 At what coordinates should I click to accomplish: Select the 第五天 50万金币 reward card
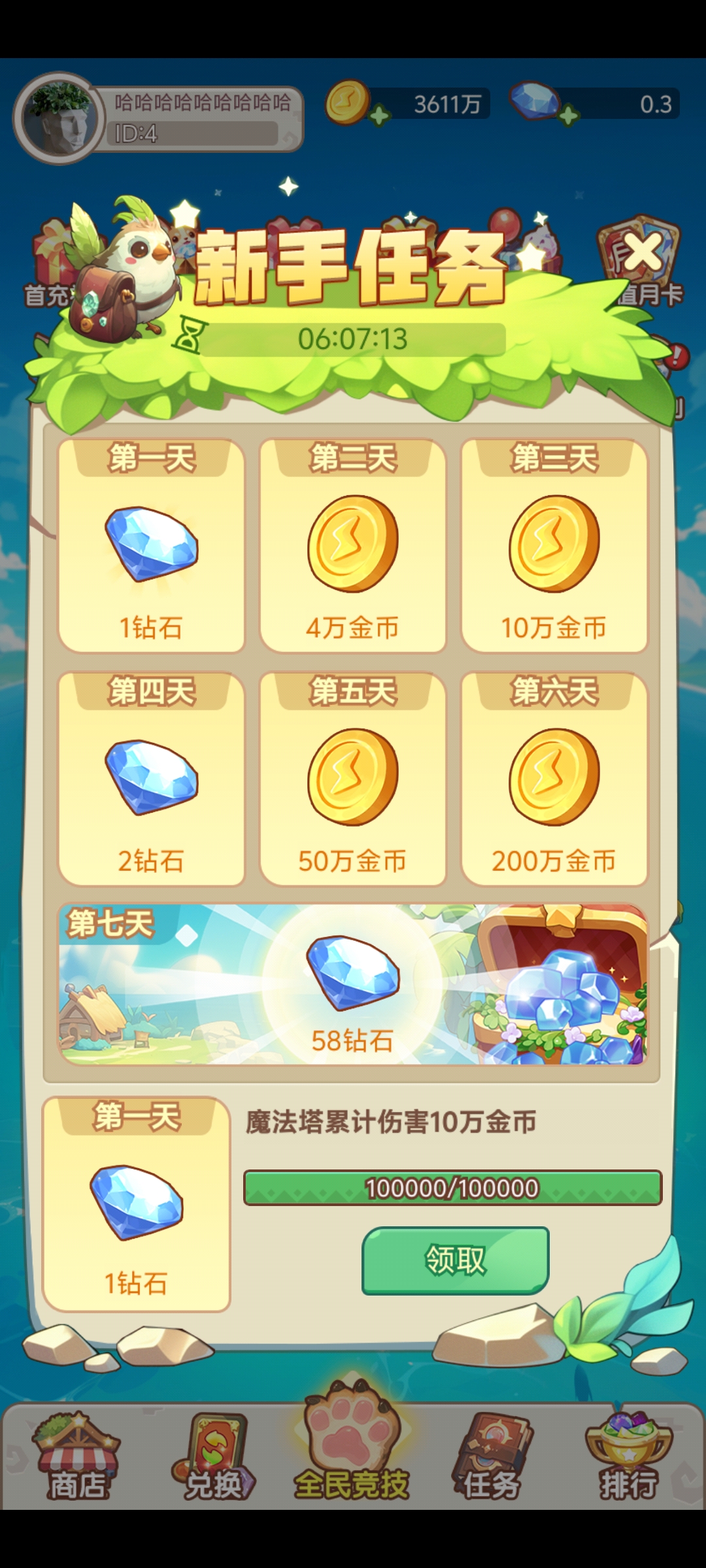353,779
